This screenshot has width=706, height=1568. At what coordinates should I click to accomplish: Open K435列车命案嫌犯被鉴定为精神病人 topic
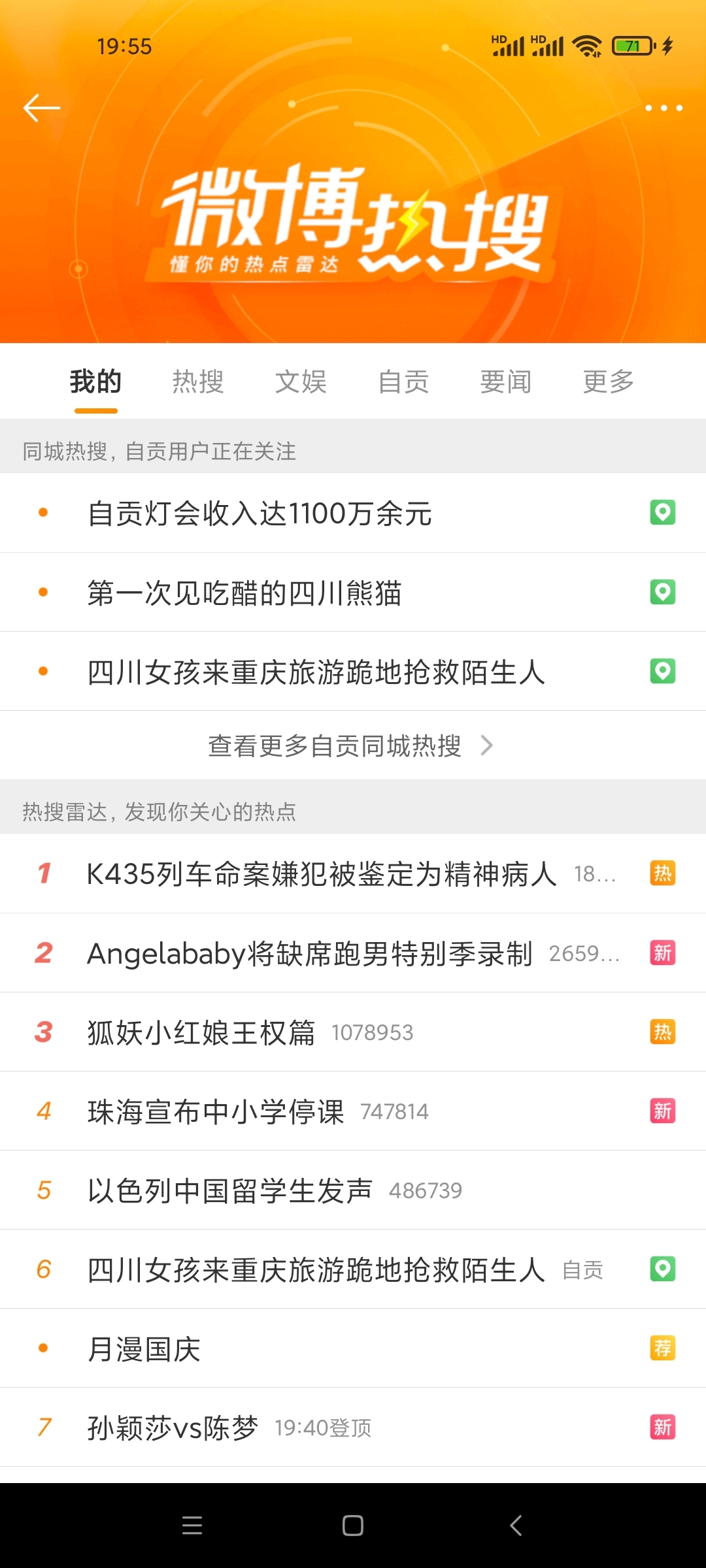322,874
